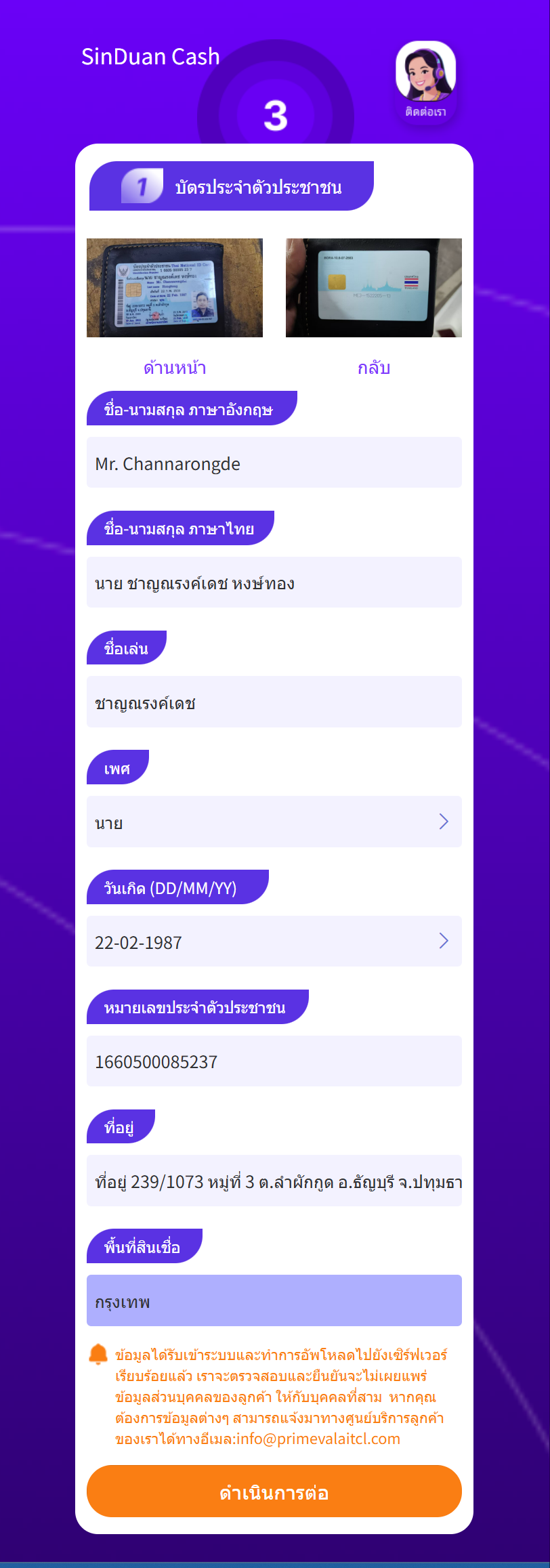Open the birth date picker
Image resolution: width=550 pixels, height=1568 pixels.
[274, 941]
